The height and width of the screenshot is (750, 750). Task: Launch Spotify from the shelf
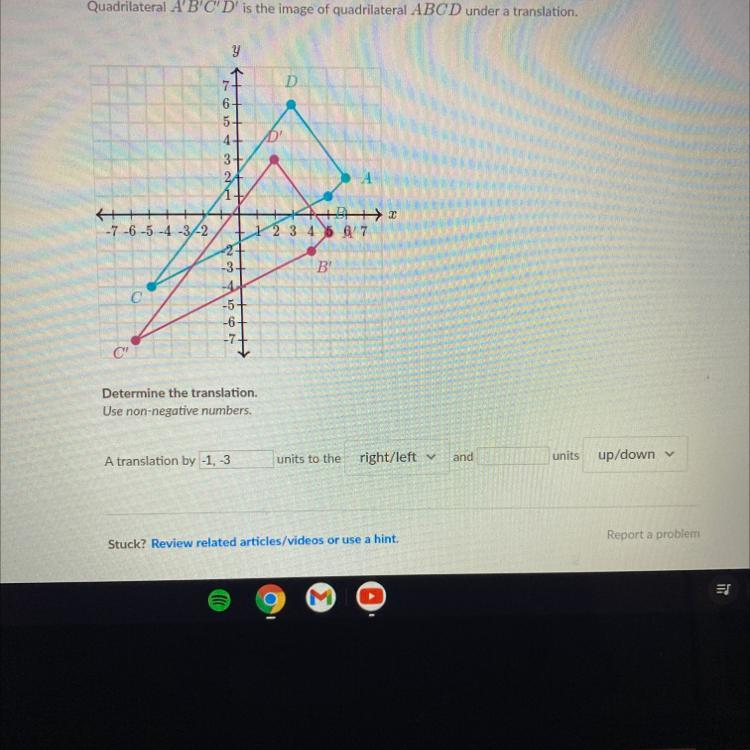(218, 599)
